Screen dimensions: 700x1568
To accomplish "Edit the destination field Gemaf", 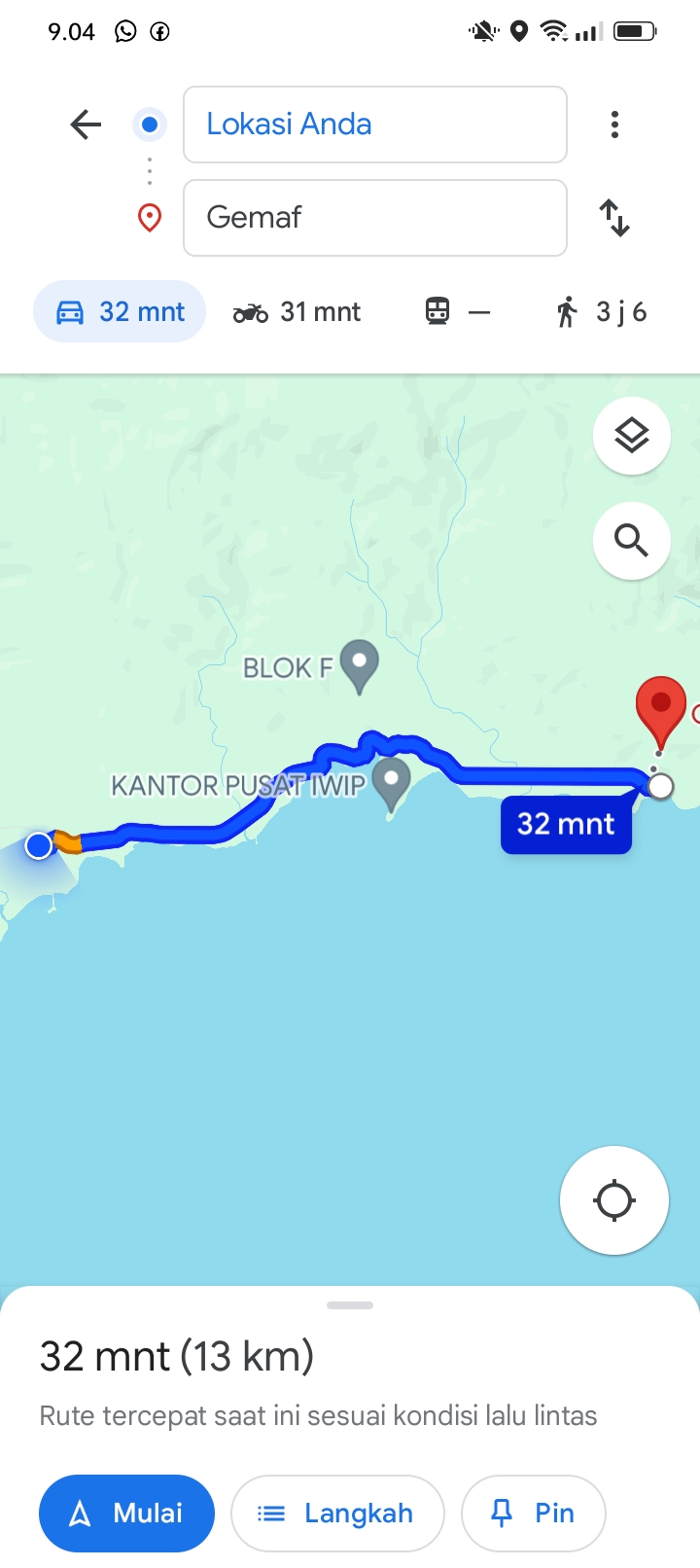I will coord(375,218).
